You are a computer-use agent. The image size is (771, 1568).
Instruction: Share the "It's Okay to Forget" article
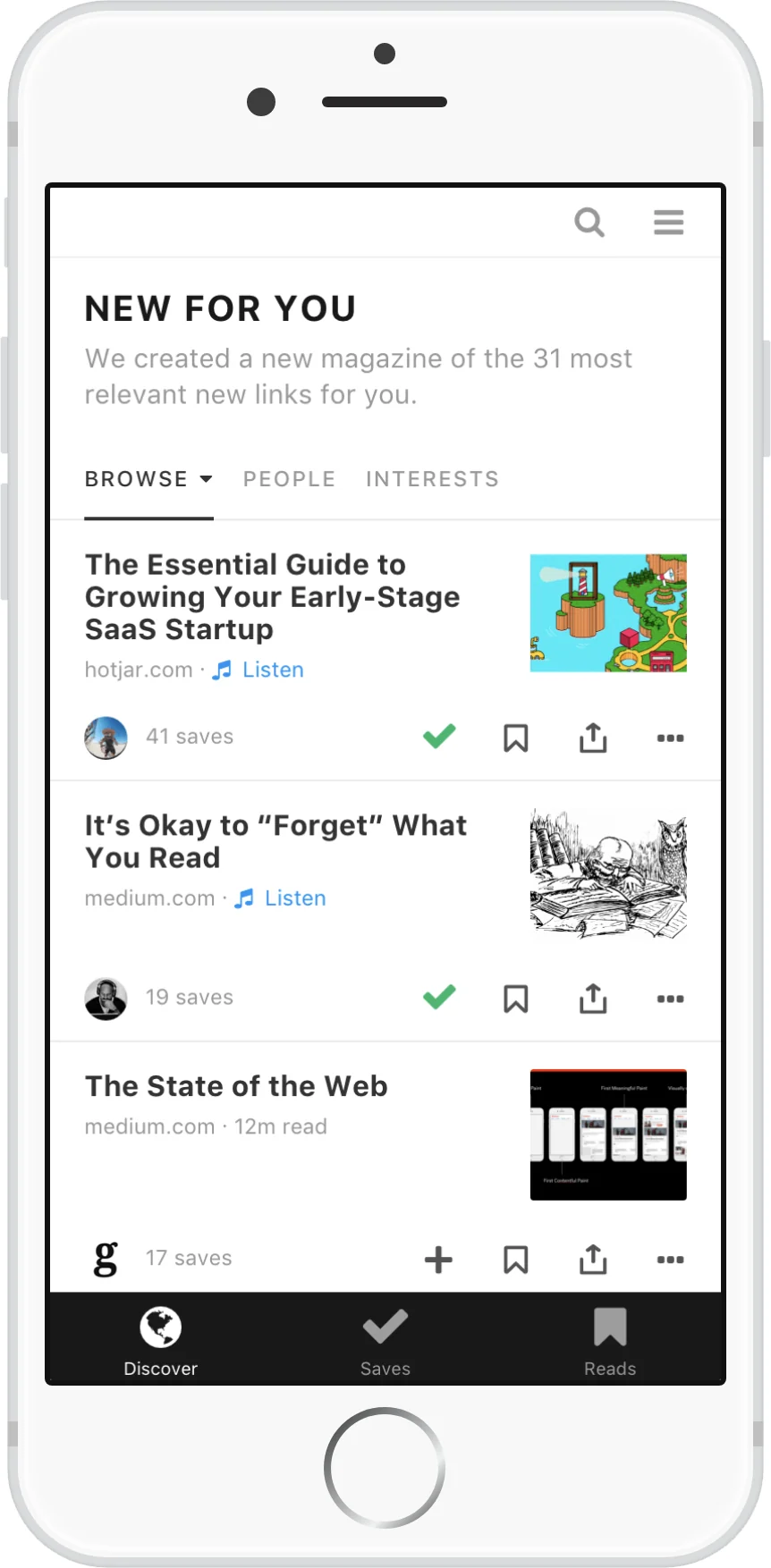click(x=592, y=999)
